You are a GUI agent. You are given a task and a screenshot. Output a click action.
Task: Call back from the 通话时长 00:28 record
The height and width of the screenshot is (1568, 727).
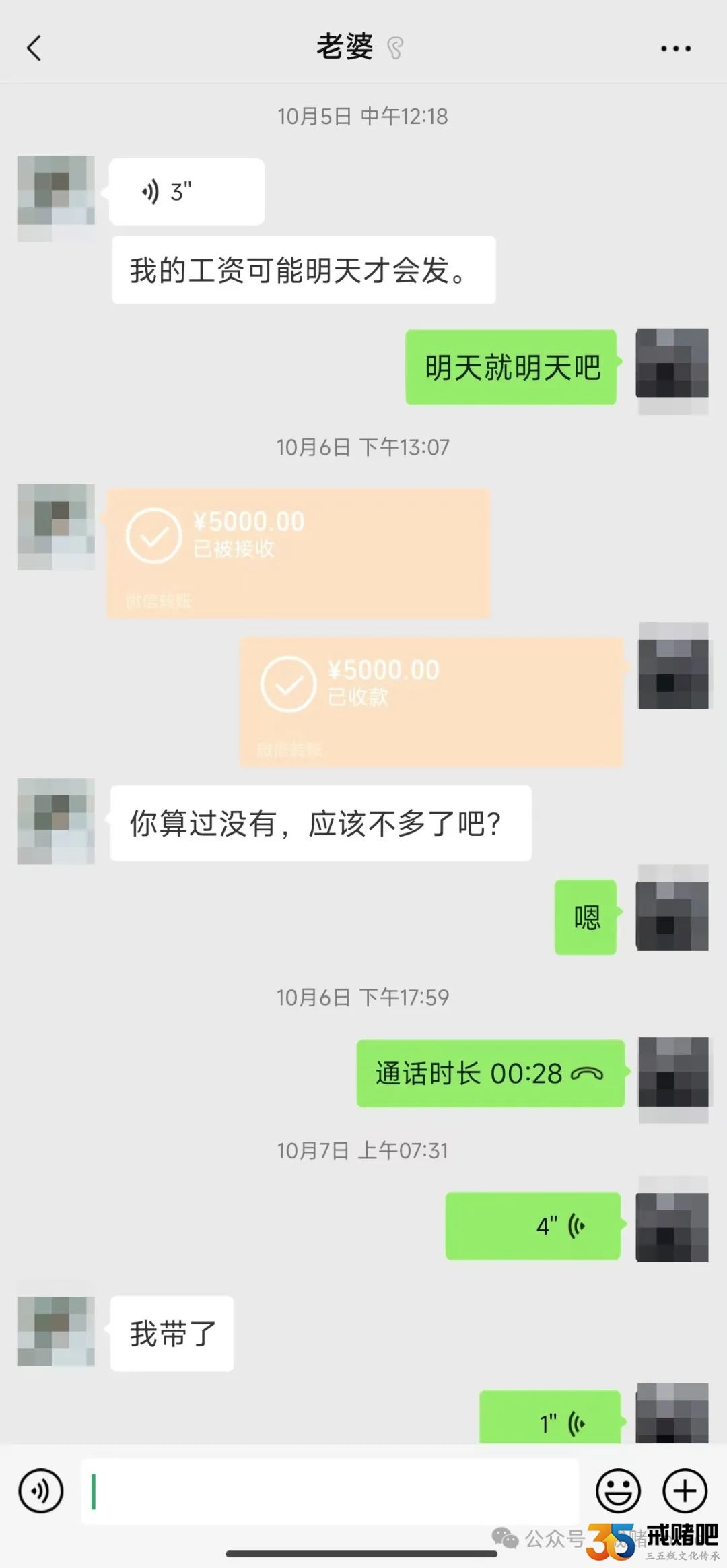pos(490,1073)
